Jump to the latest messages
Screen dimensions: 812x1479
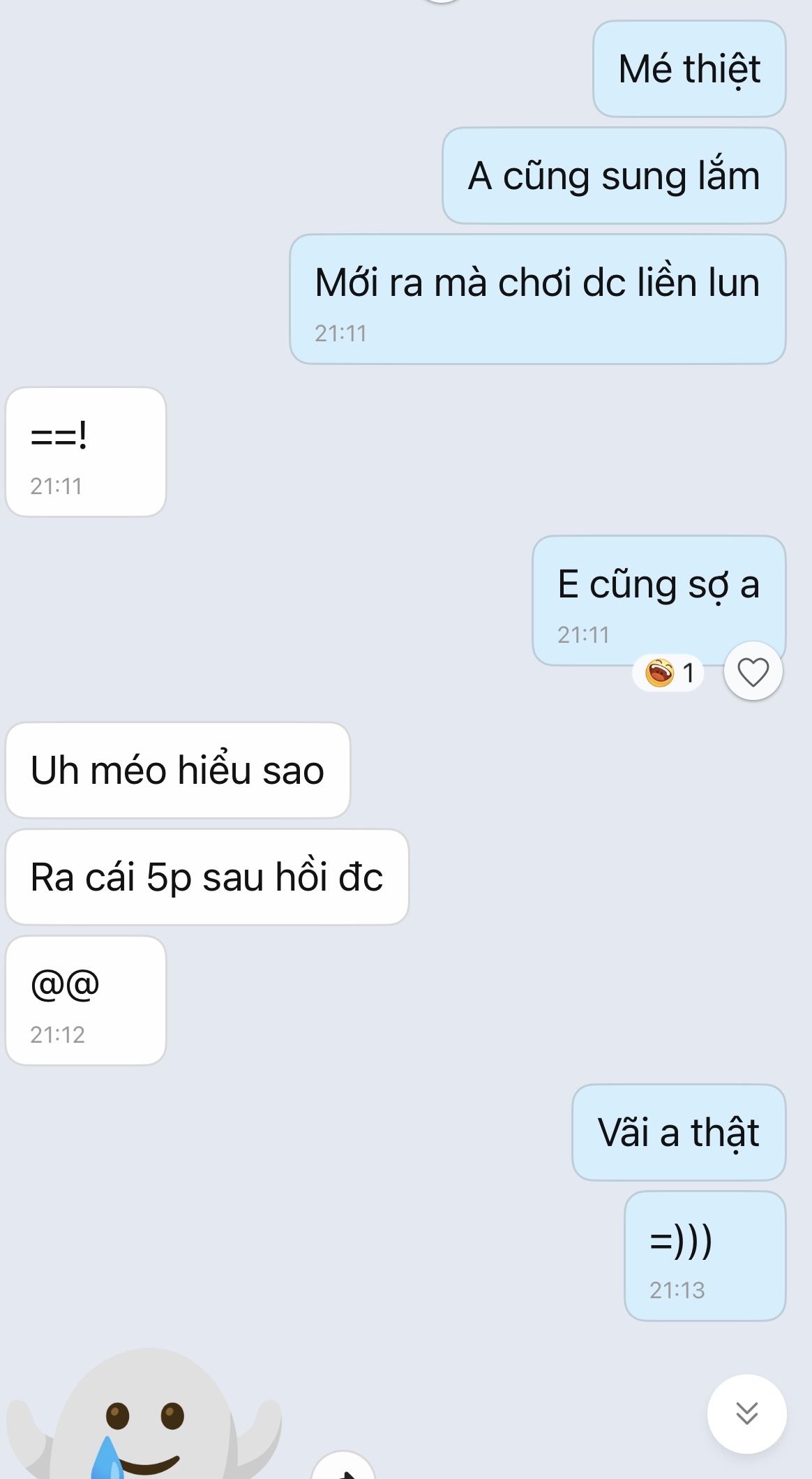pos(746,1413)
